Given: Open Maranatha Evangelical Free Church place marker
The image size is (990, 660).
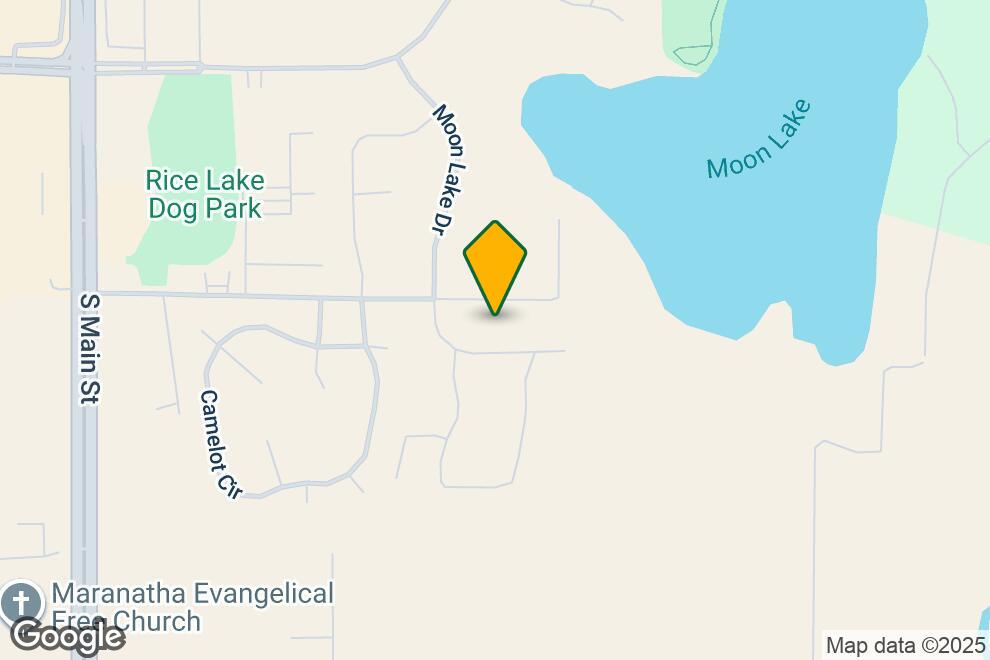Looking at the screenshot, I should tap(21, 602).
